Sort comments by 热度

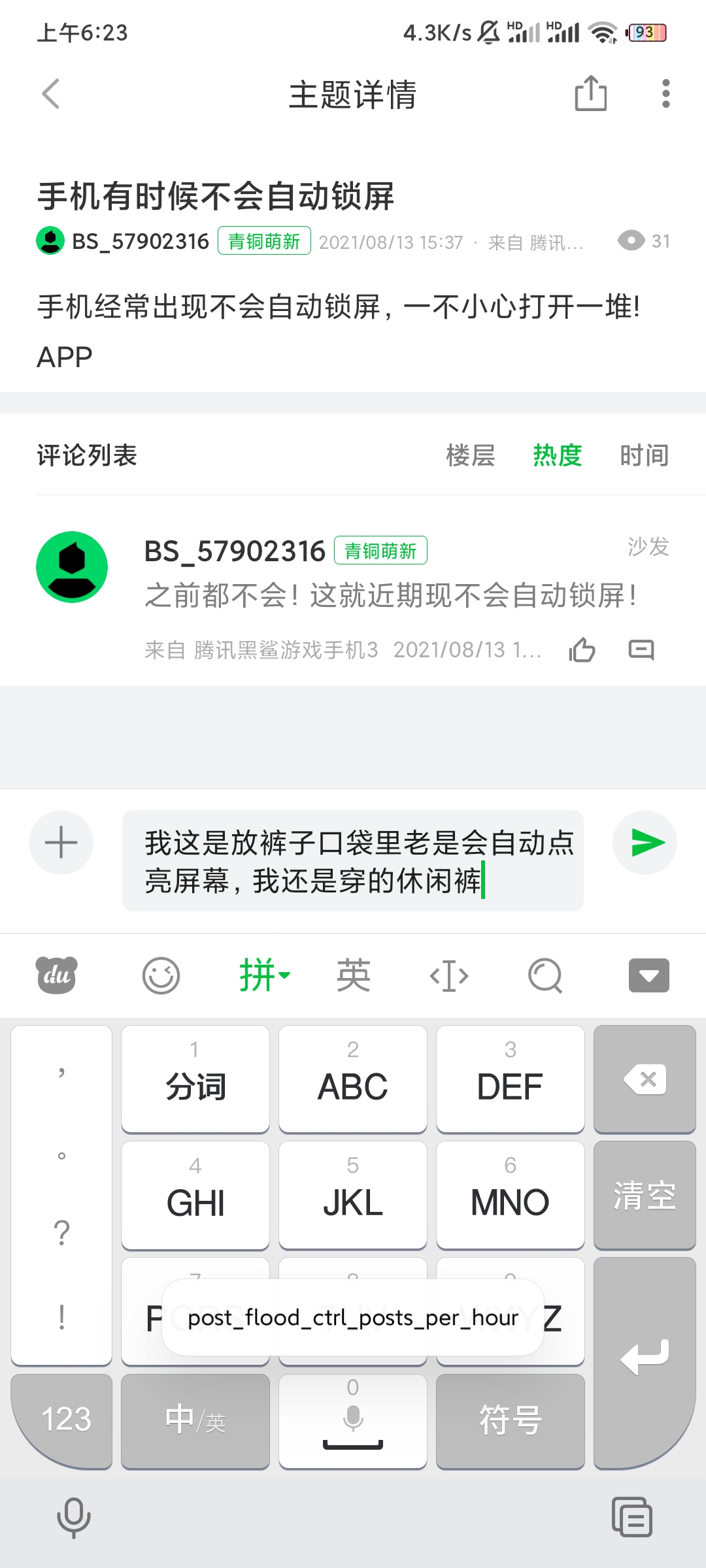pyautogui.click(x=557, y=455)
